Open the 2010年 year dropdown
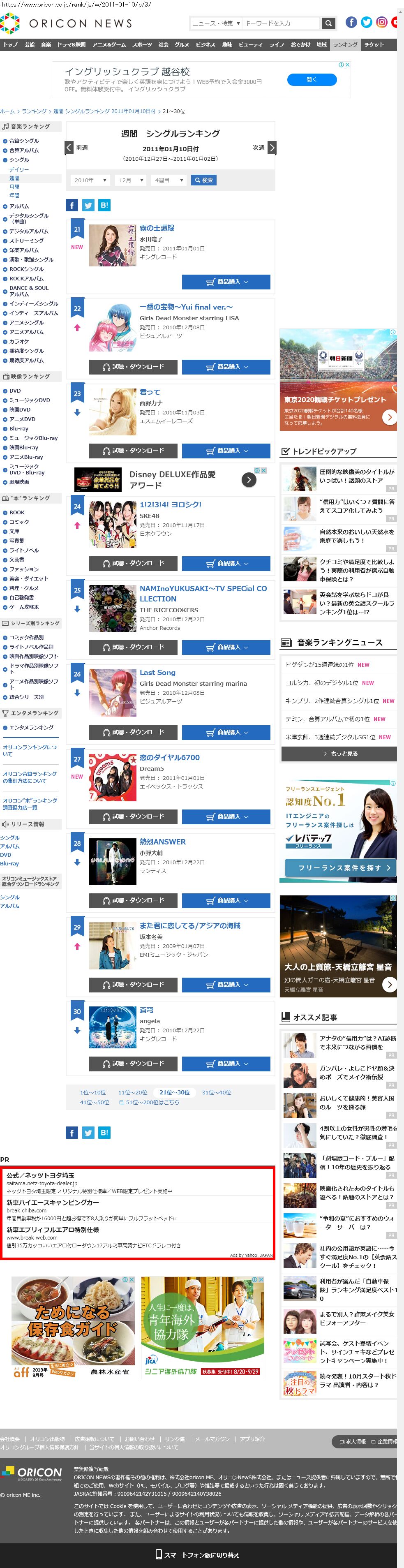Viewport: 404px width, 1568px height. coord(90,180)
